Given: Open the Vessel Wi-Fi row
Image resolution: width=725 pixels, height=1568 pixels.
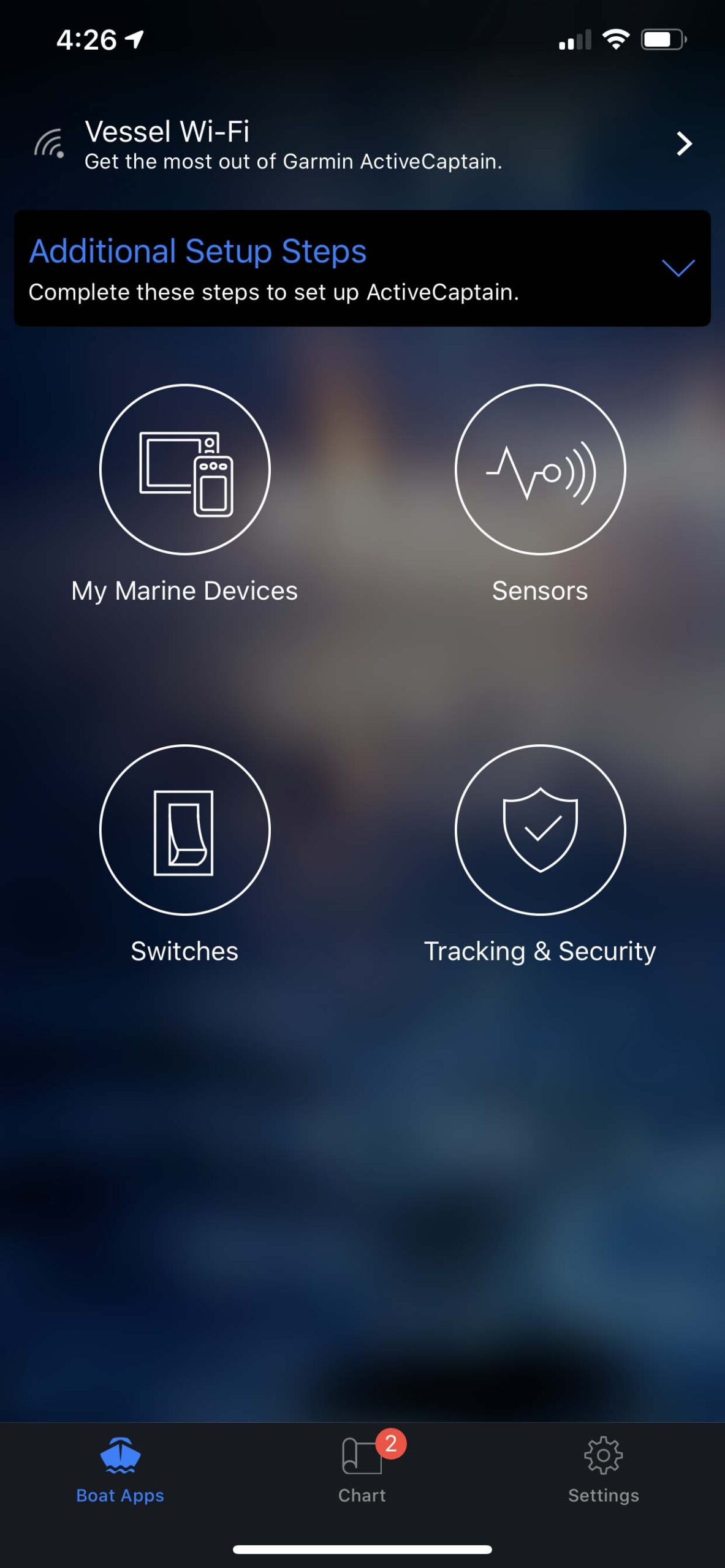Looking at the screenshot, I should [x=362, y=145].
